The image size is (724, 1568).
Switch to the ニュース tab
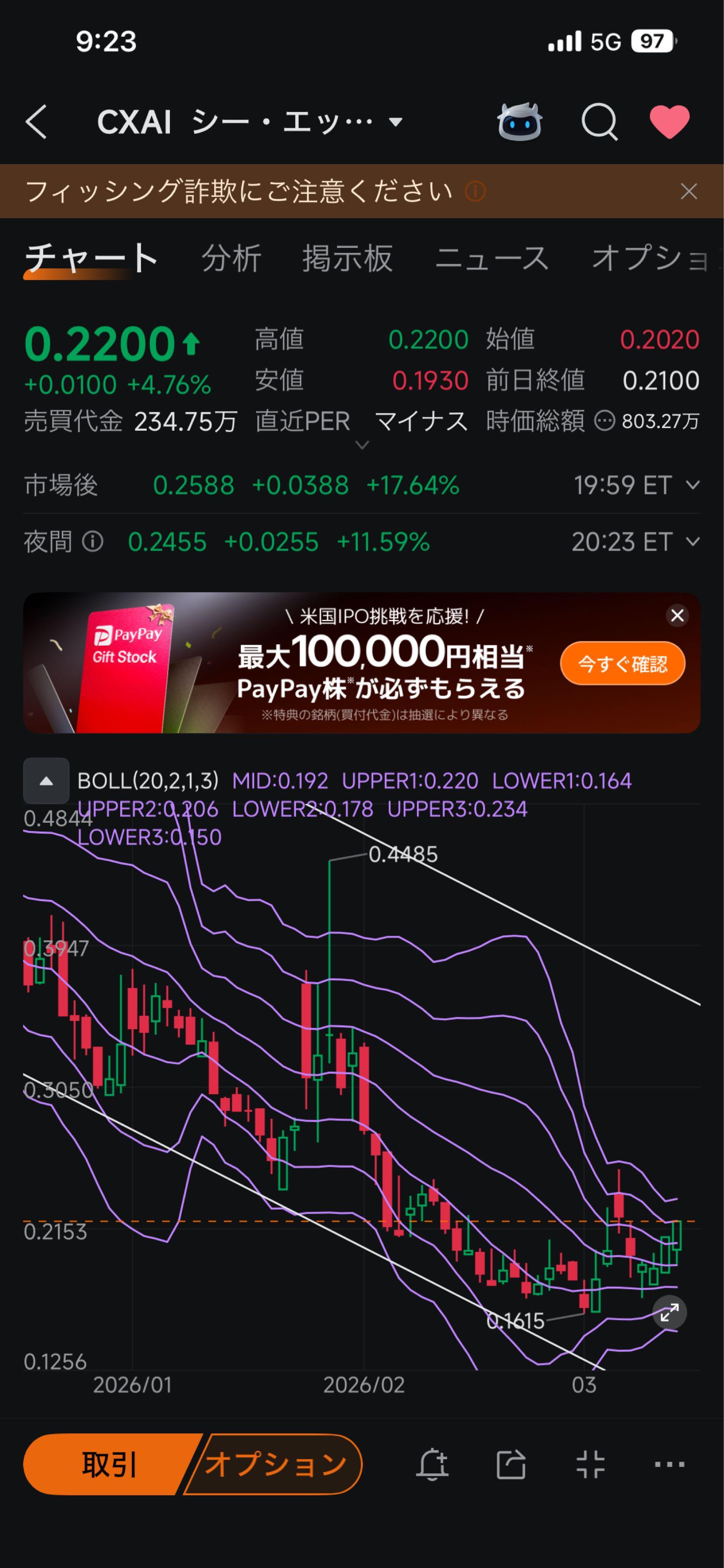(492, 258)
